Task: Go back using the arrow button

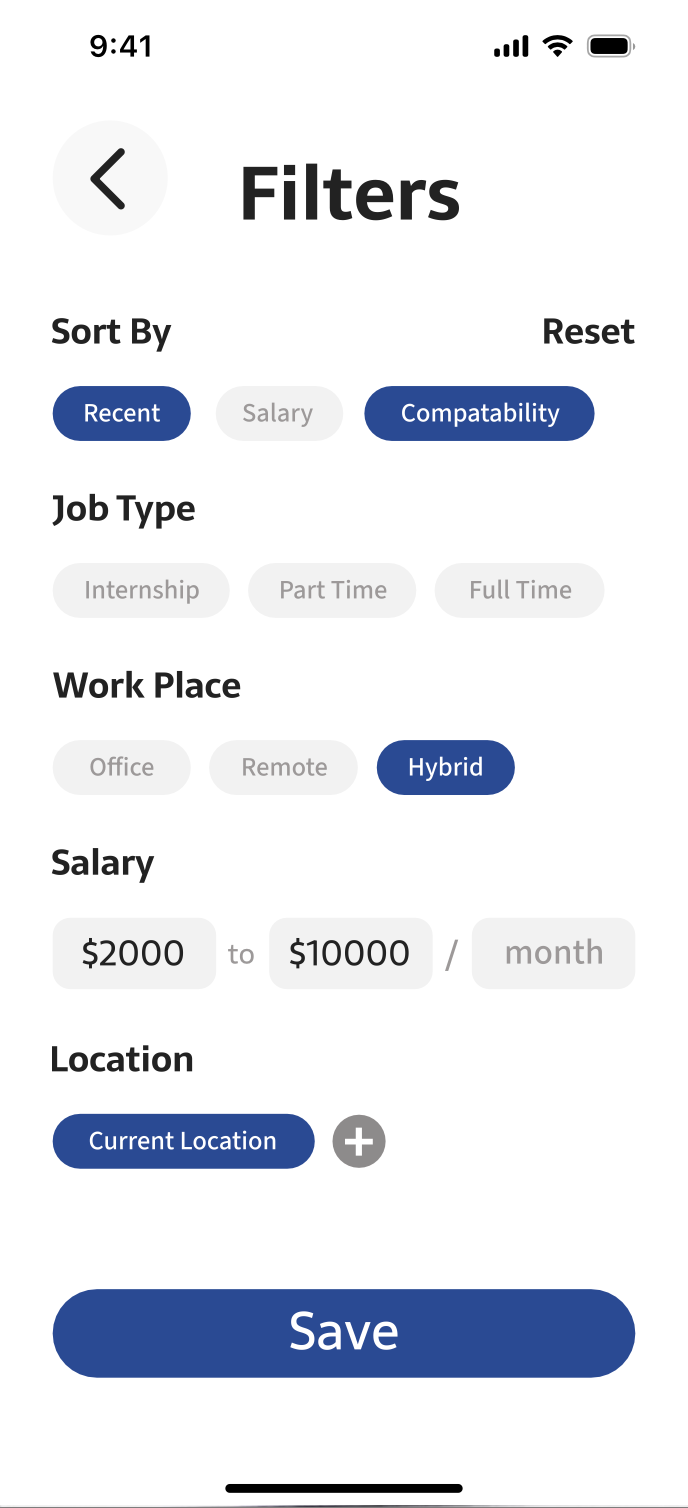Action: point(109,179)
